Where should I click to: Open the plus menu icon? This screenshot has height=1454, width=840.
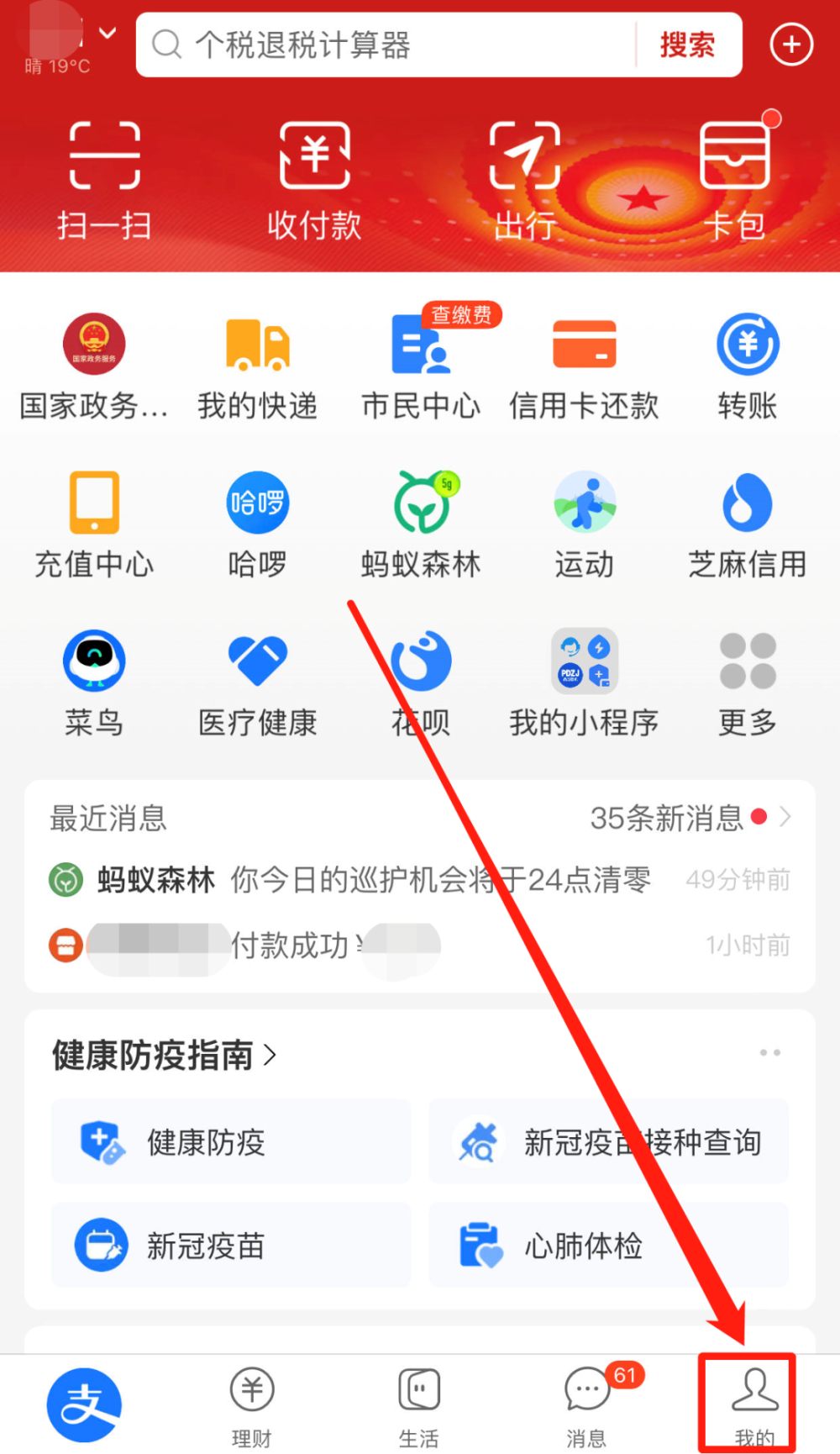tap(791, 45)
